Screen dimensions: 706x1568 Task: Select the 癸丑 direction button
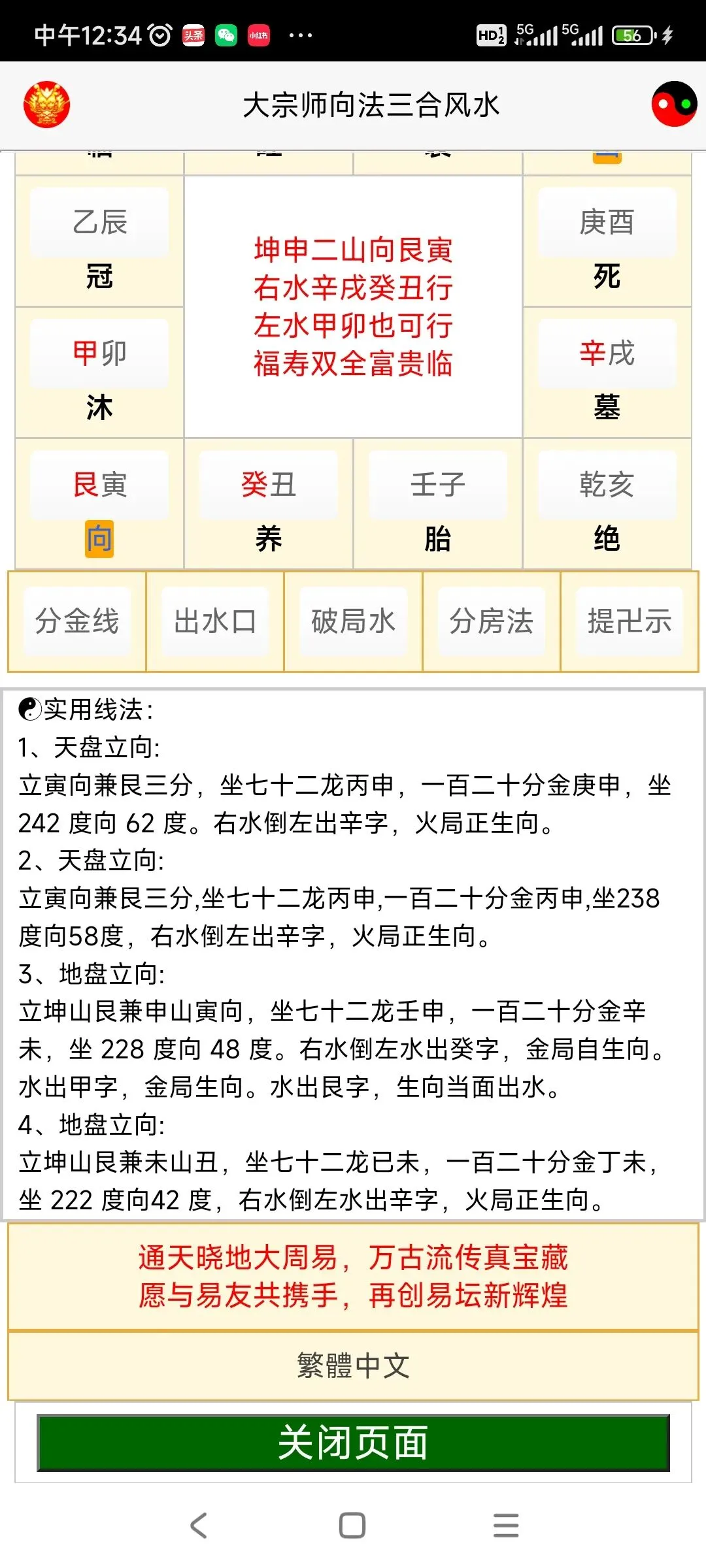tap(269, 485)
